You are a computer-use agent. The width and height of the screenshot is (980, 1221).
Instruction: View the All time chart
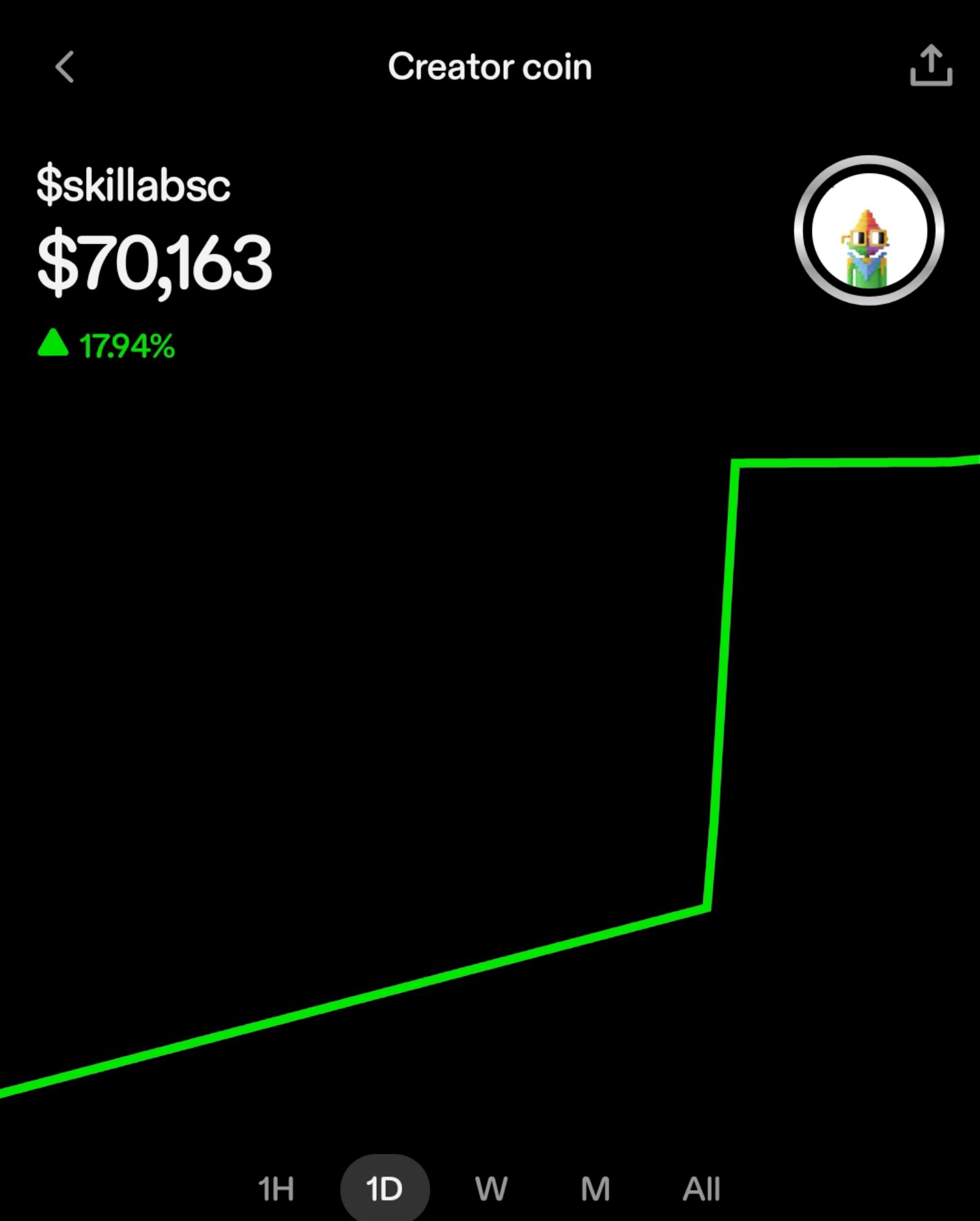coord(701,1189)
